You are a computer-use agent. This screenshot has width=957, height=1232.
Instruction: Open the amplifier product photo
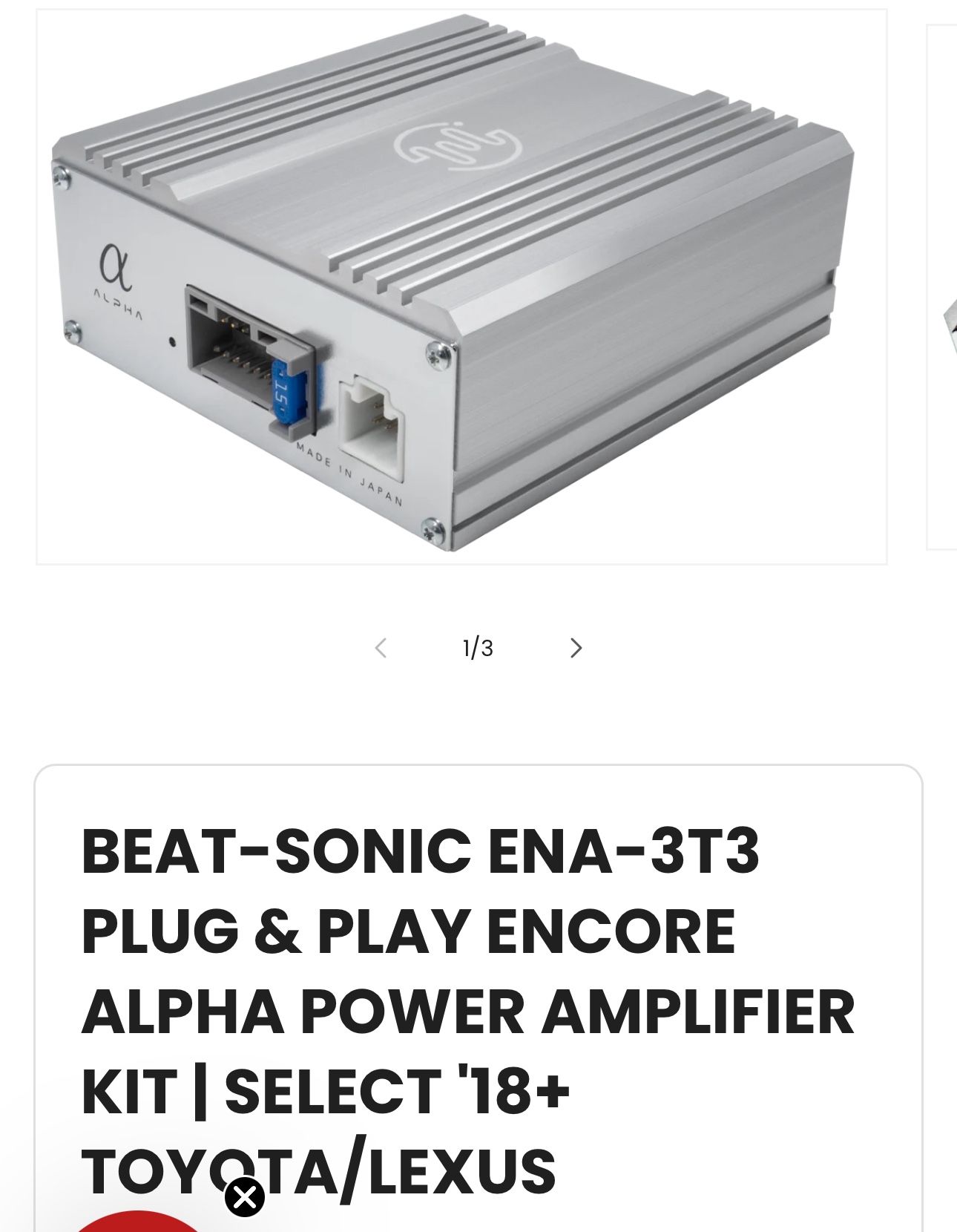tap(461, 286)
